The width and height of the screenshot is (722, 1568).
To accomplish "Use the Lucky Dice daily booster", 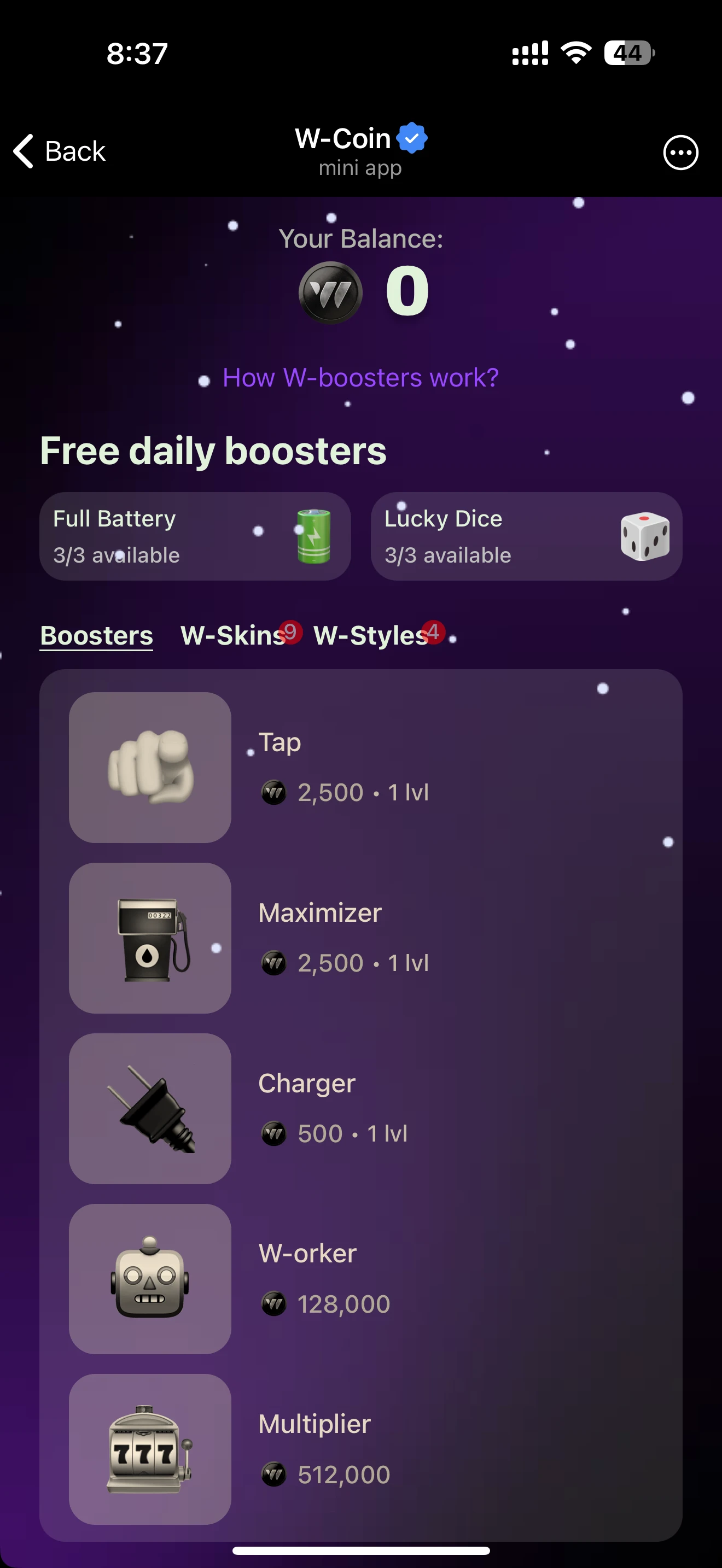I will tap(526, 536).
